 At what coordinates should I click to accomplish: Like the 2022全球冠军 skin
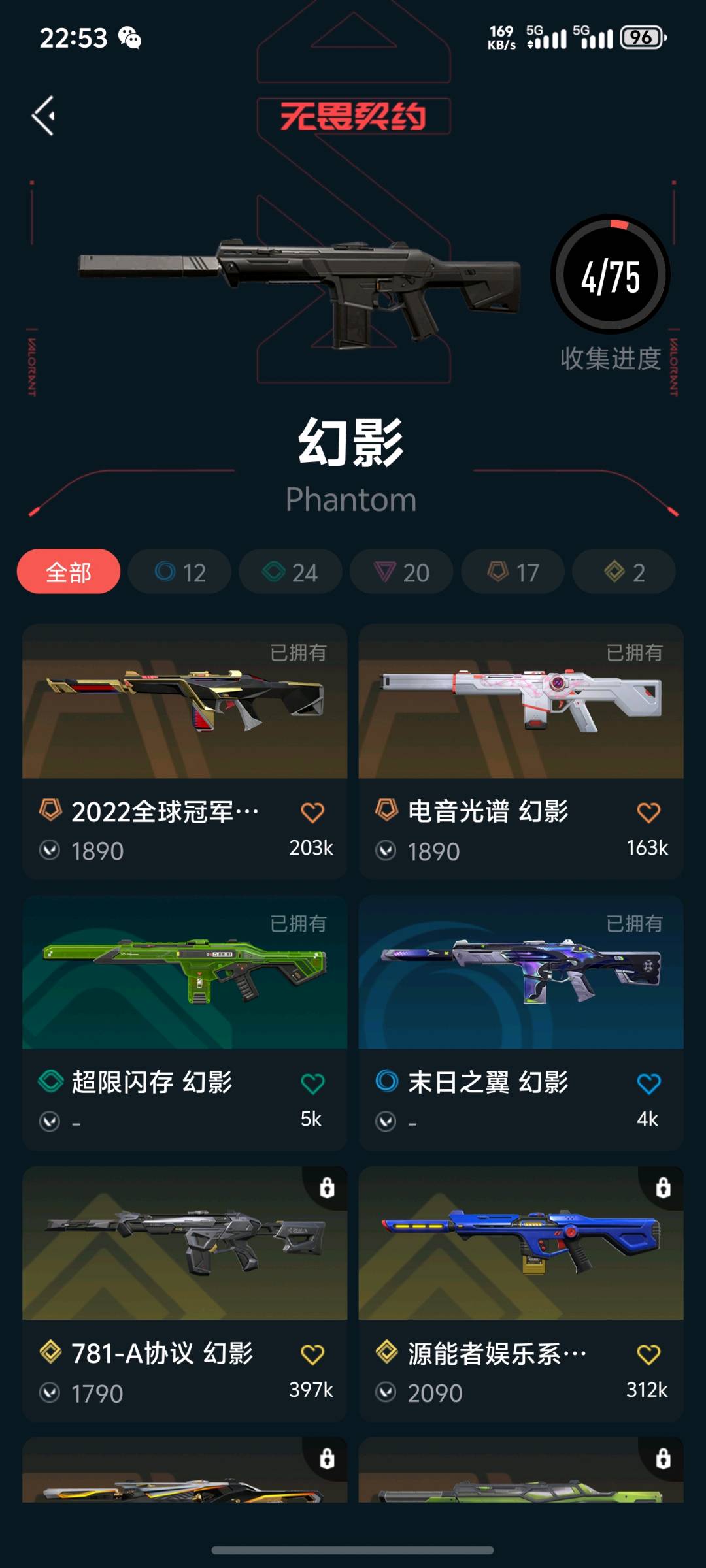point(312,813)
